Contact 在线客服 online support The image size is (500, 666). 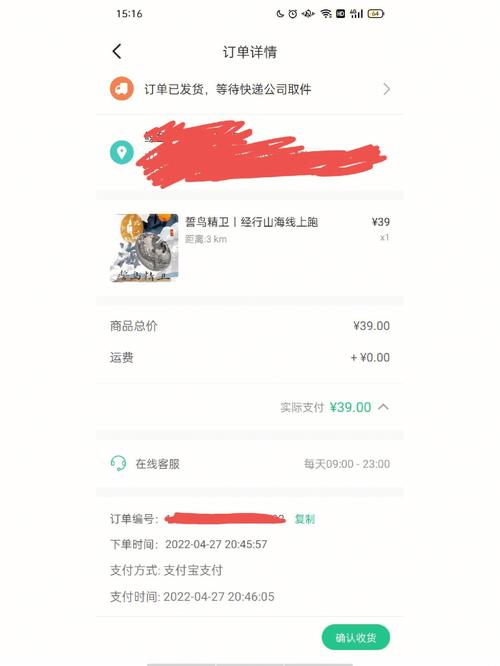pos(250,464)
